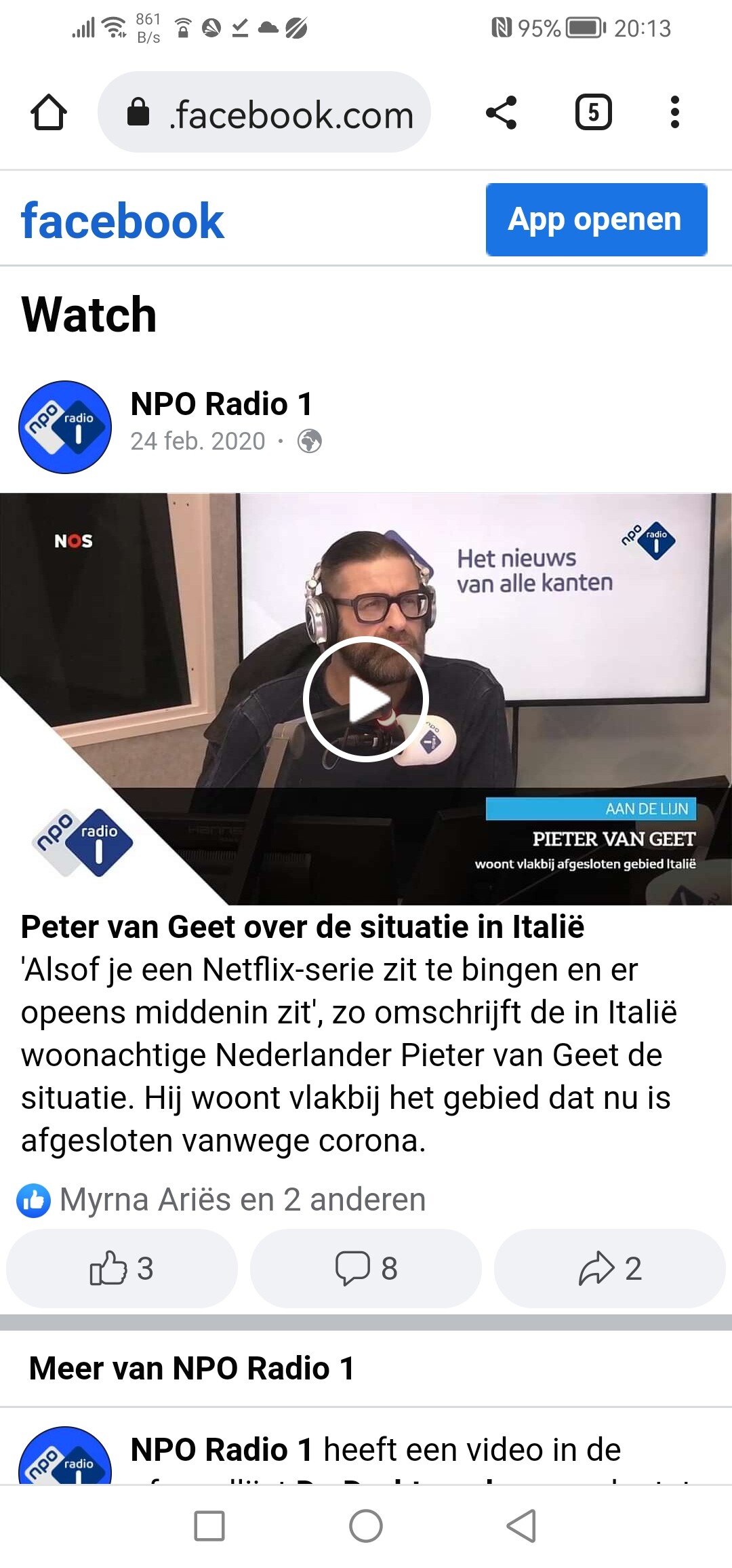Go to the browser home page
The height and width of the screenshot is (1568, 732).
49,112
